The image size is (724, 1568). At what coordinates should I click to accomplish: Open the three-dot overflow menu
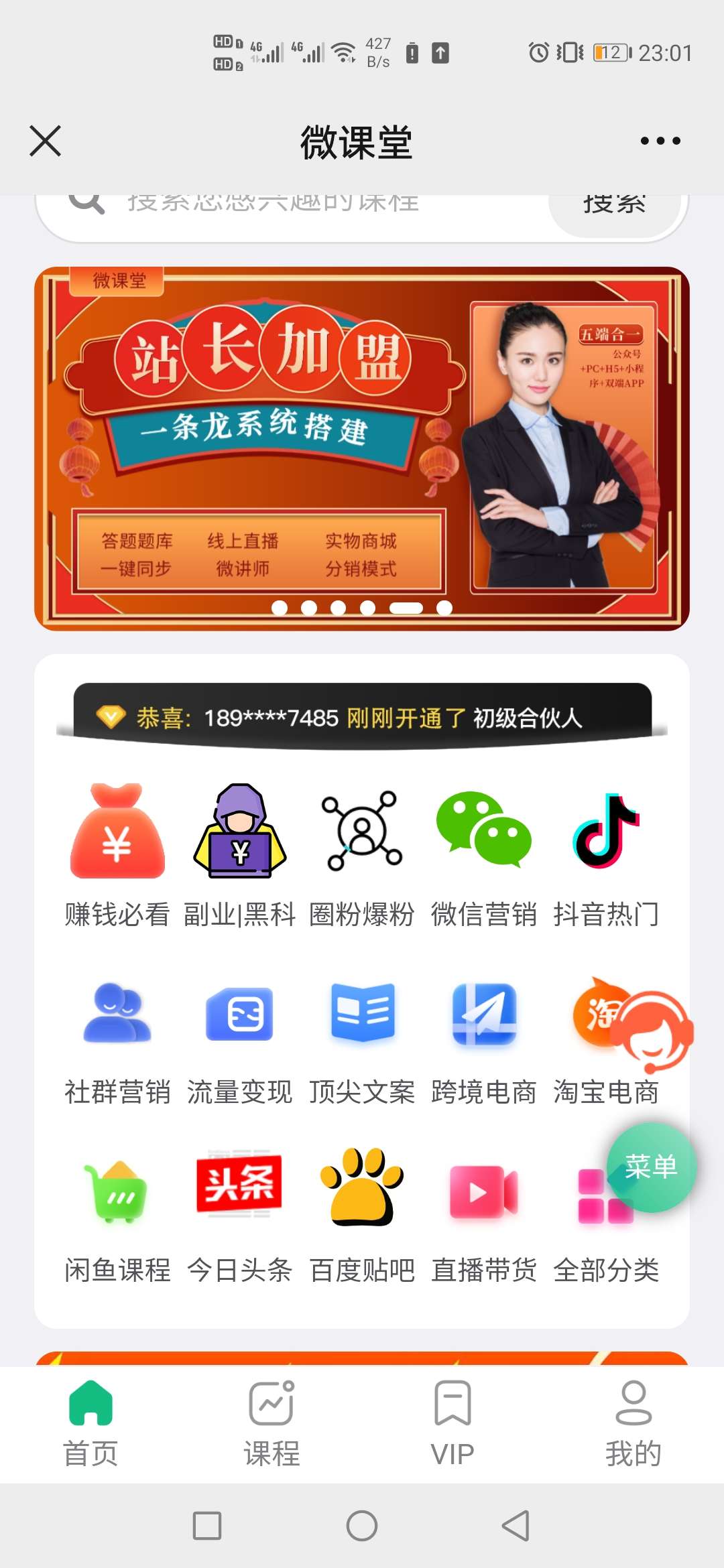coord(660,141)
